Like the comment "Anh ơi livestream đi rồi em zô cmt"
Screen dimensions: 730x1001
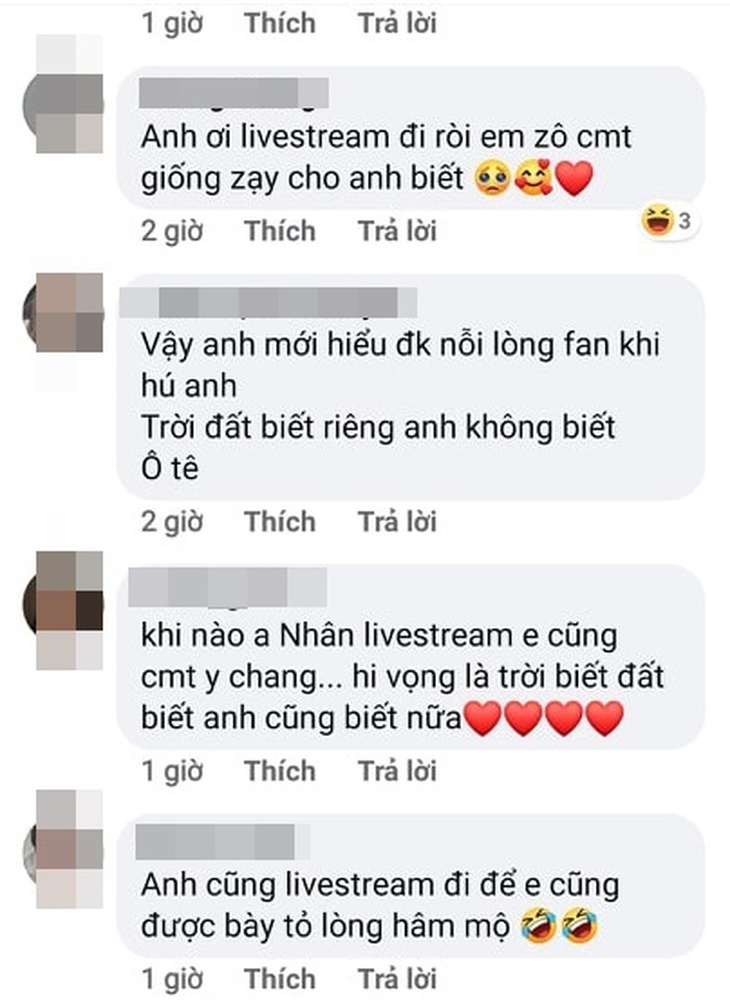[x=280, y=232]
